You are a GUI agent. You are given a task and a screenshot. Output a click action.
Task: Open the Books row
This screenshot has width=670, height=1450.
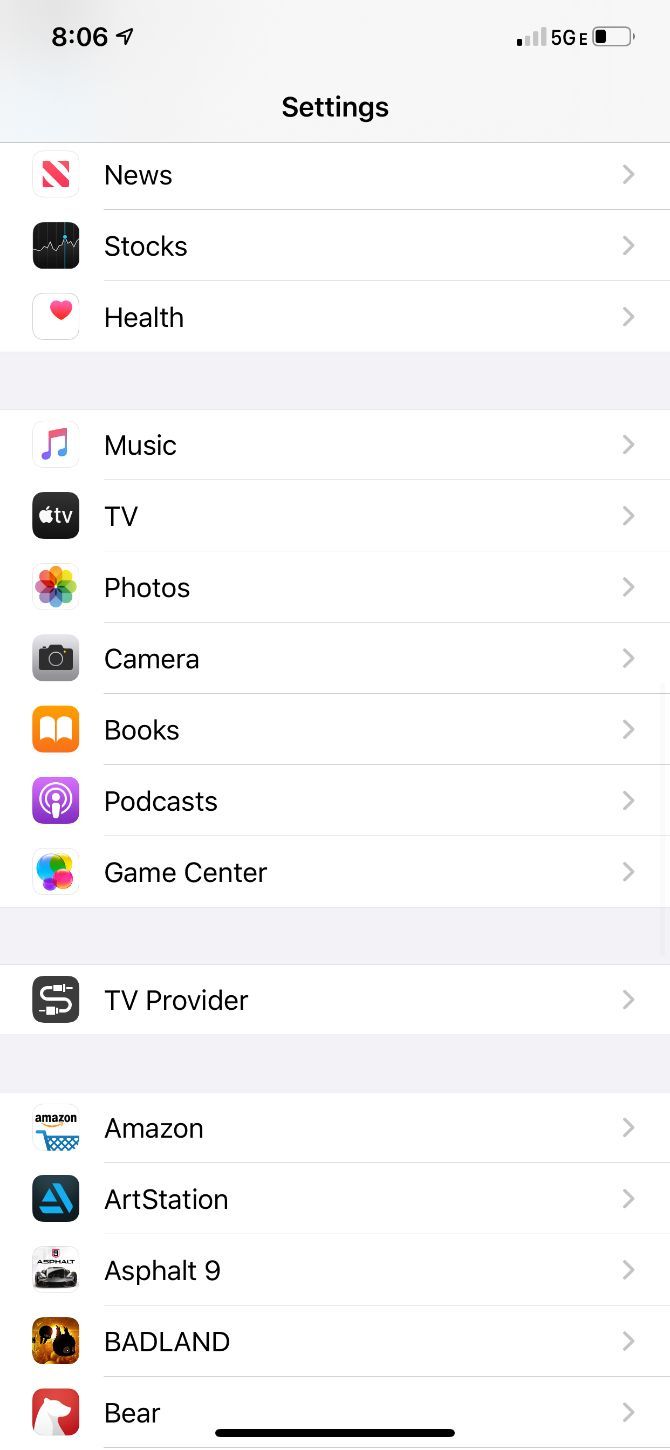click(x=335, y=730)
